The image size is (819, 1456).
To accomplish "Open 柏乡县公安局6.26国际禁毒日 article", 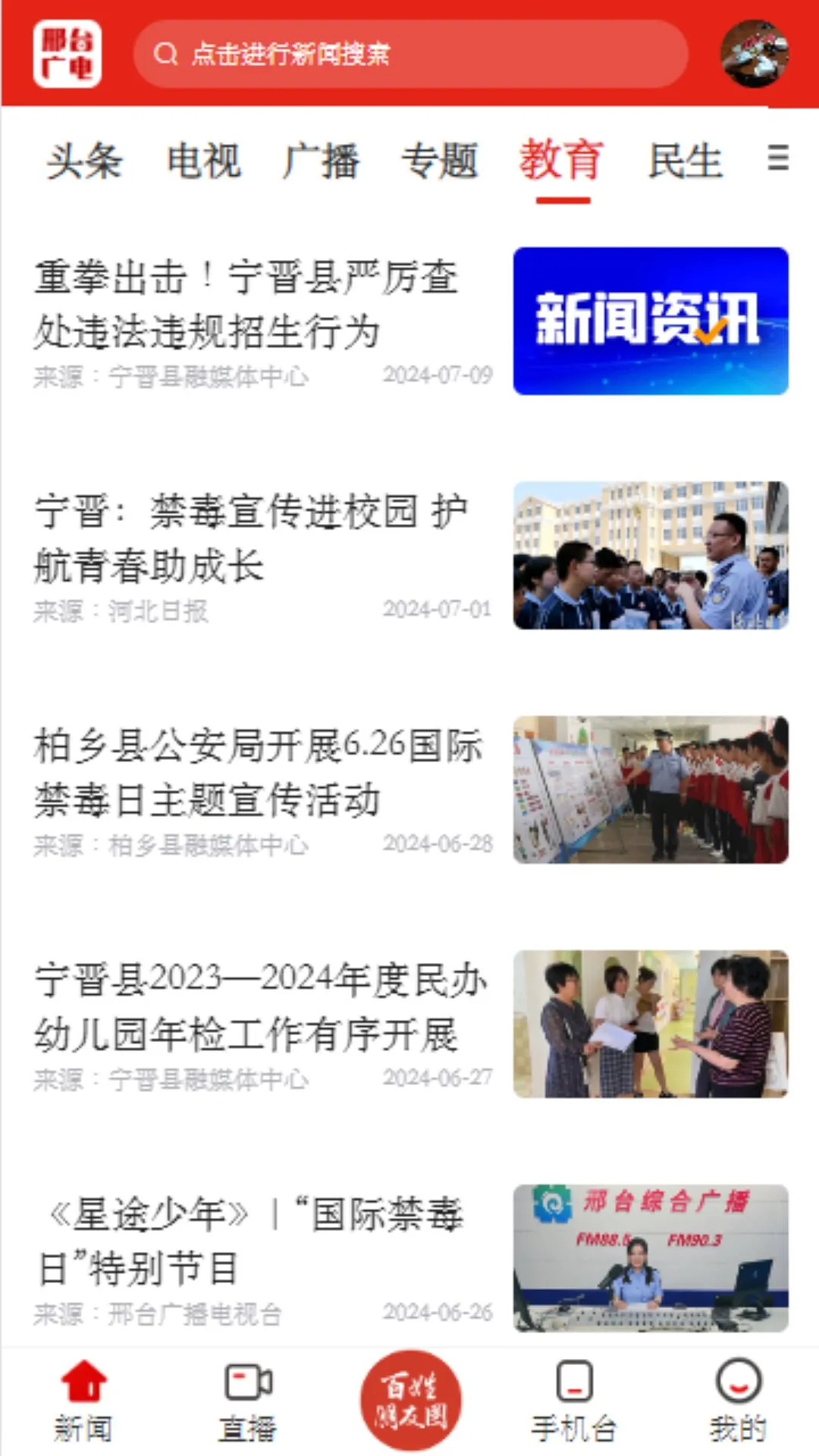I will click(x=258, y=773).
